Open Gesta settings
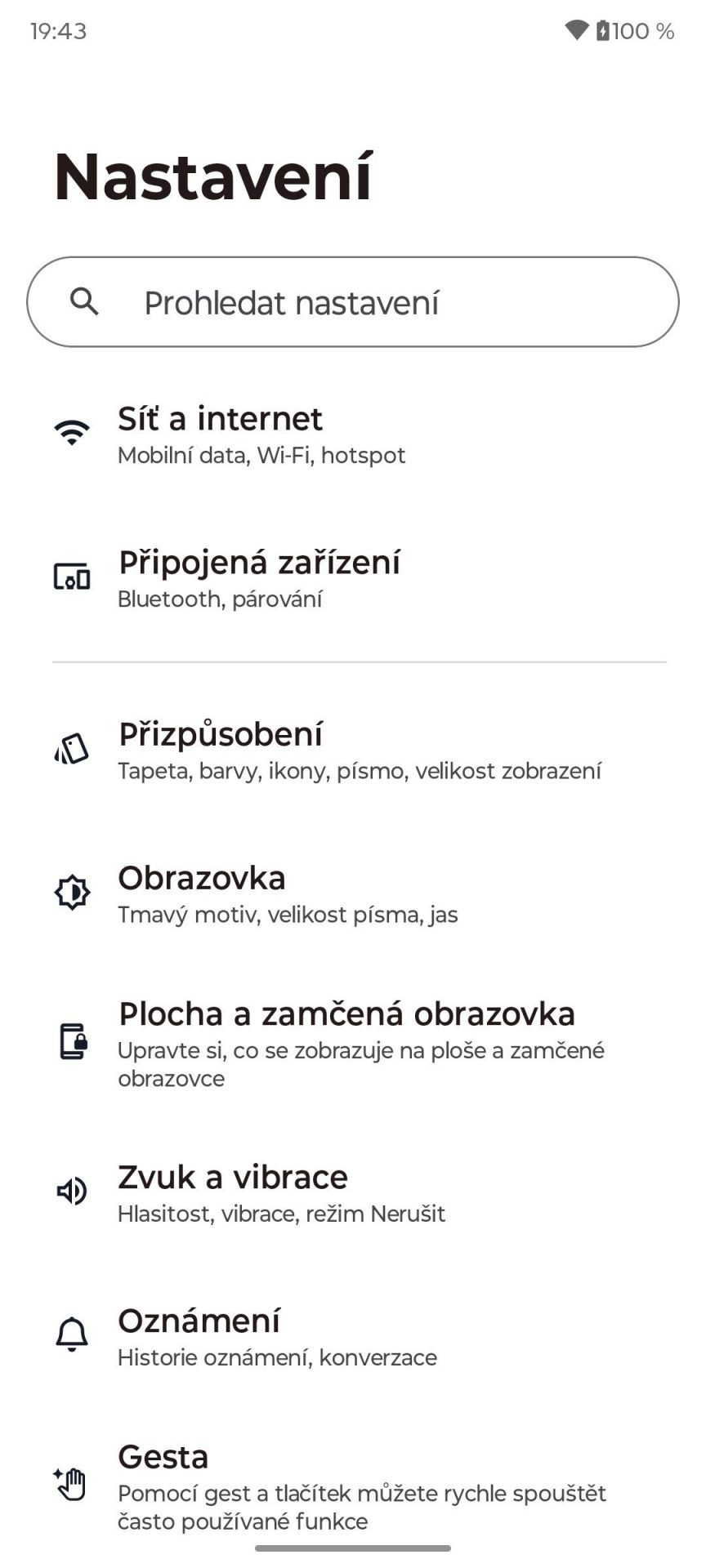 (353, 1486)
